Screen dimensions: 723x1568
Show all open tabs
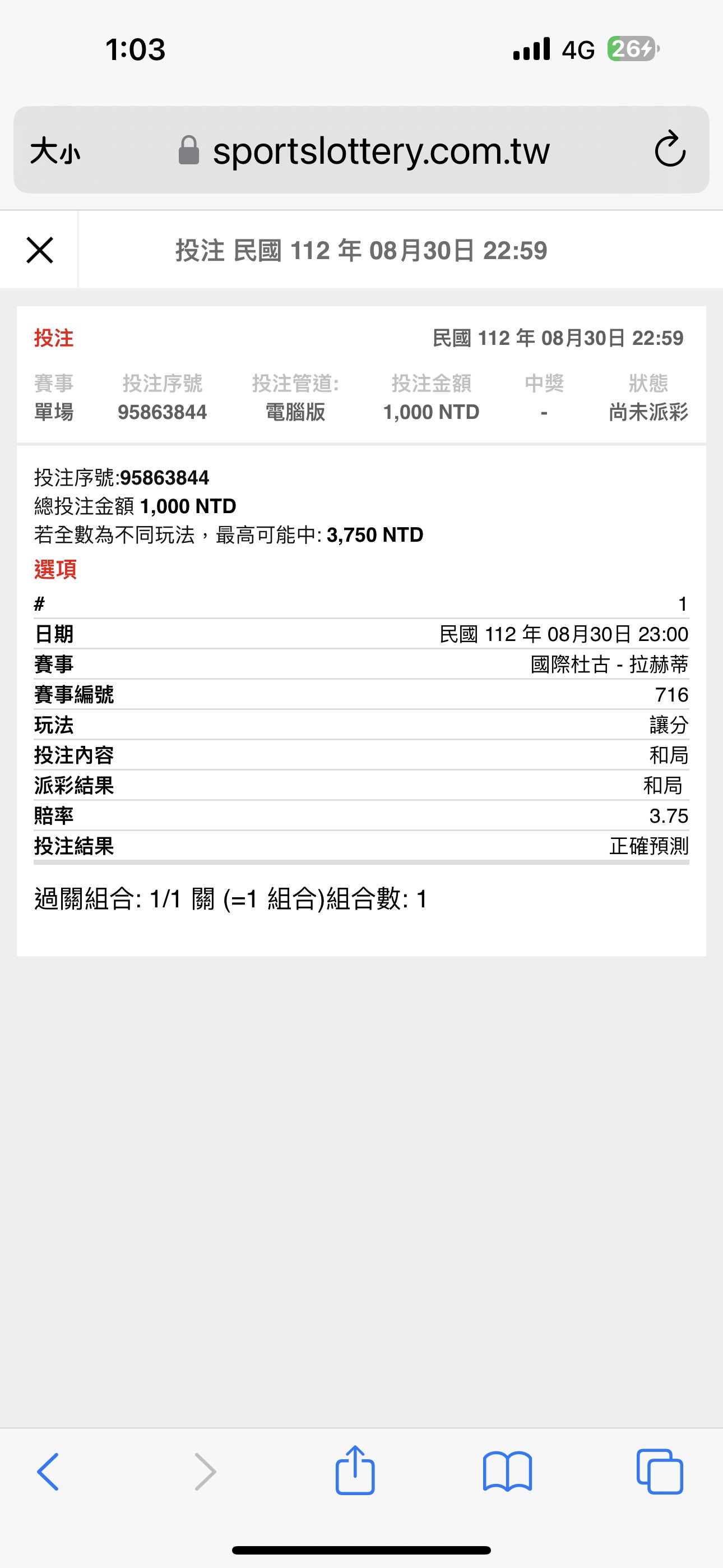coord(659,1471)
